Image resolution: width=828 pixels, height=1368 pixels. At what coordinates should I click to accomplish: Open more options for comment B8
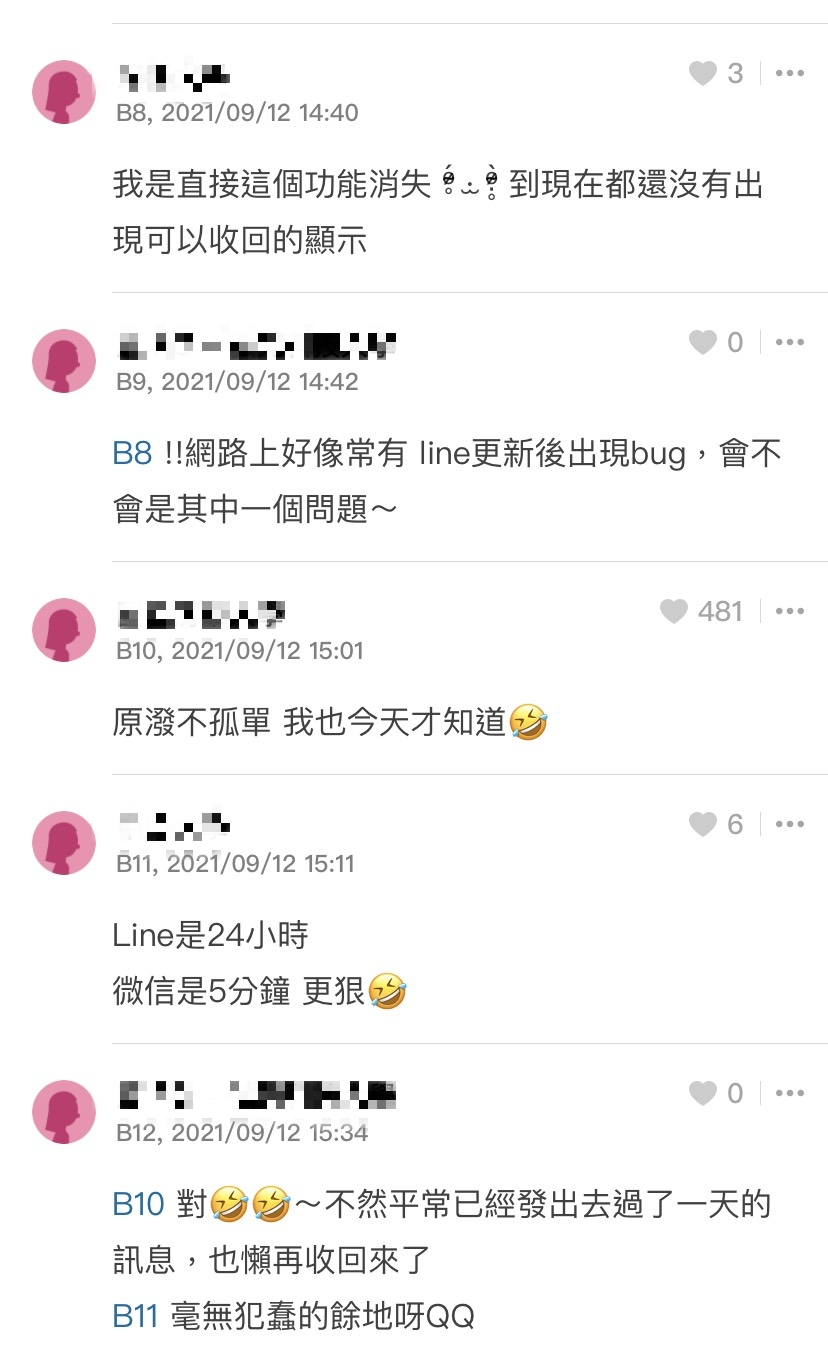[x=790, y=73]
